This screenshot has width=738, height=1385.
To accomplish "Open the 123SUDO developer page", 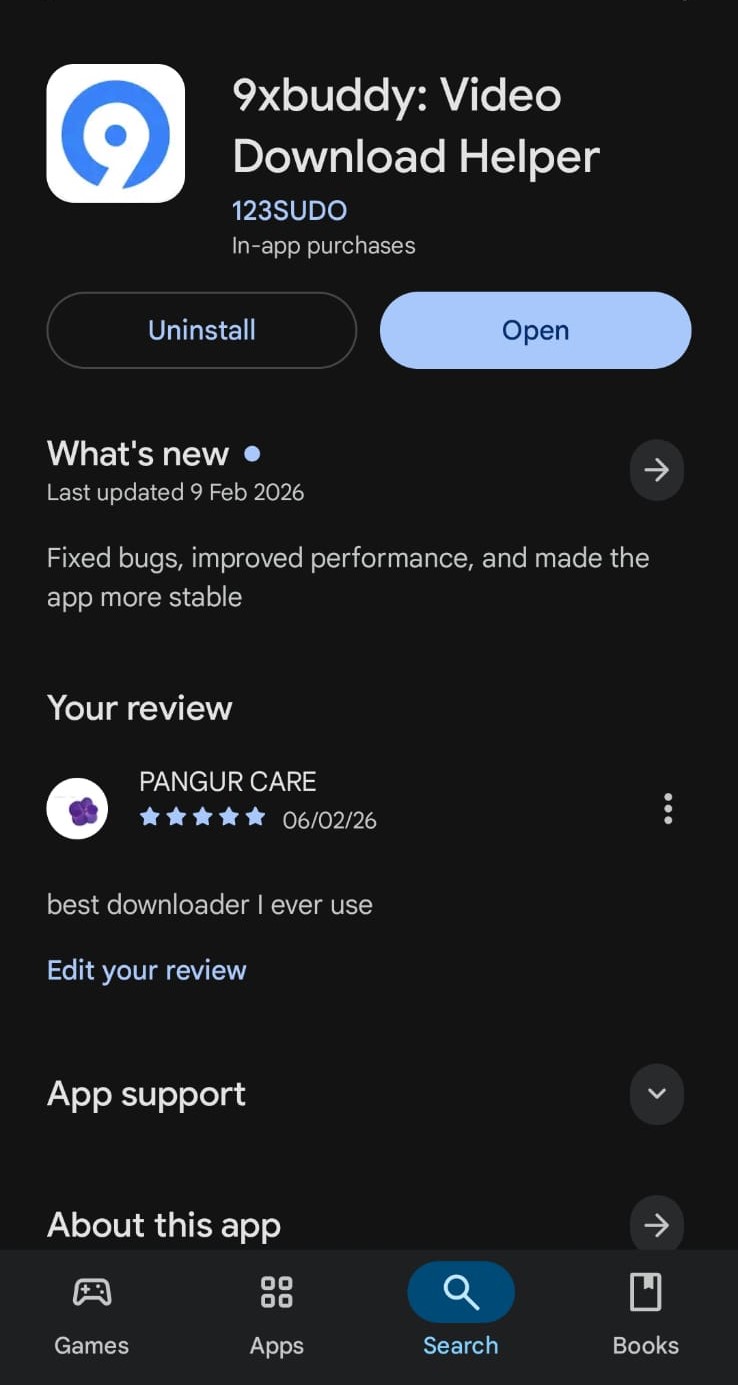I will (x=289, y=210).
